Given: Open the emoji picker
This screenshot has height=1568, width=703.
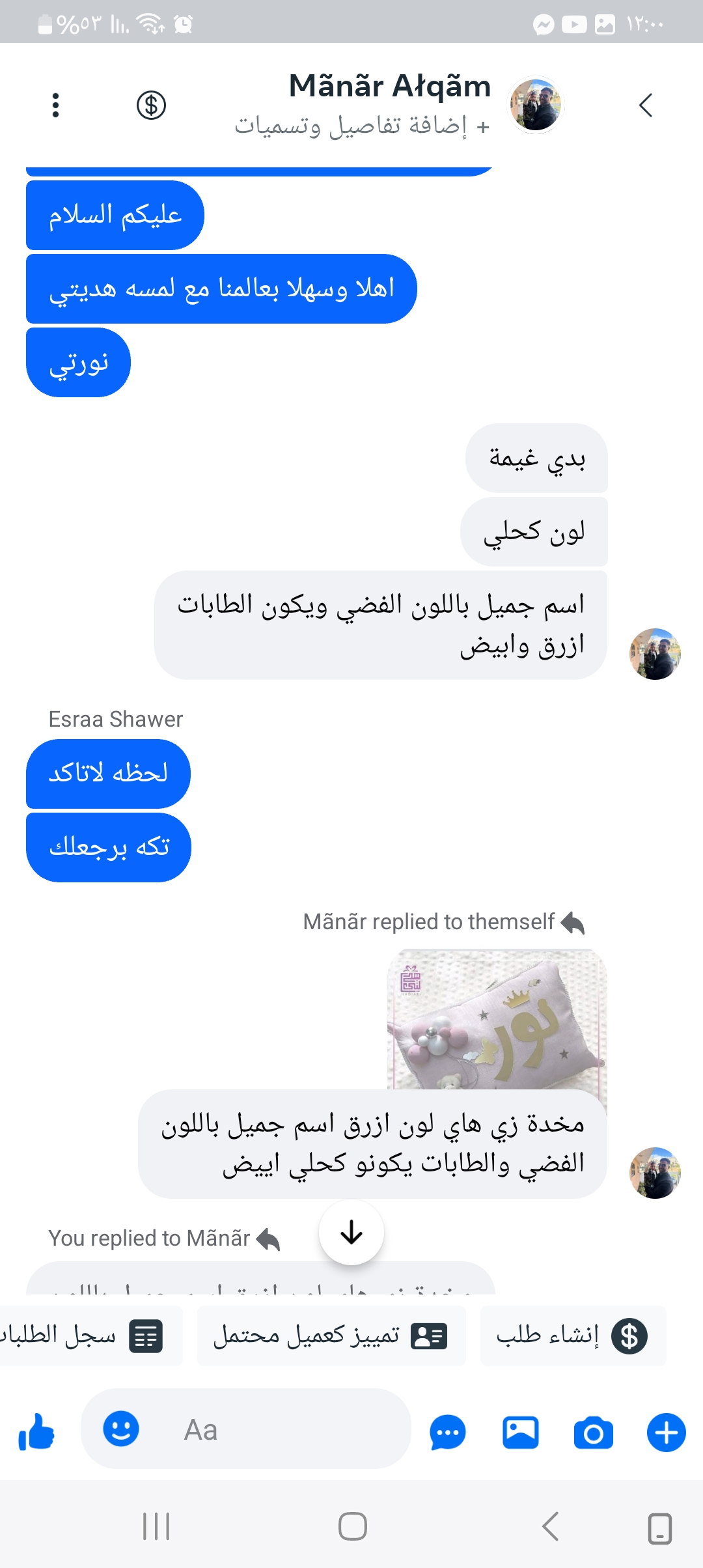Looking at the screenshot, I should [121, 1429].
